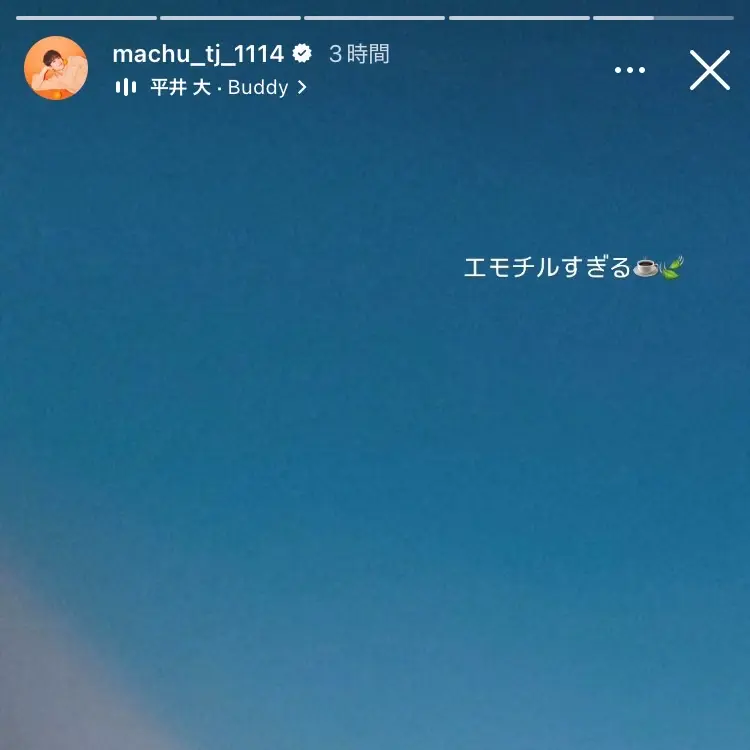Viewport: 750px width, 750px height.
Task: Open the three-dot options menu
Action: click(630, 70)
